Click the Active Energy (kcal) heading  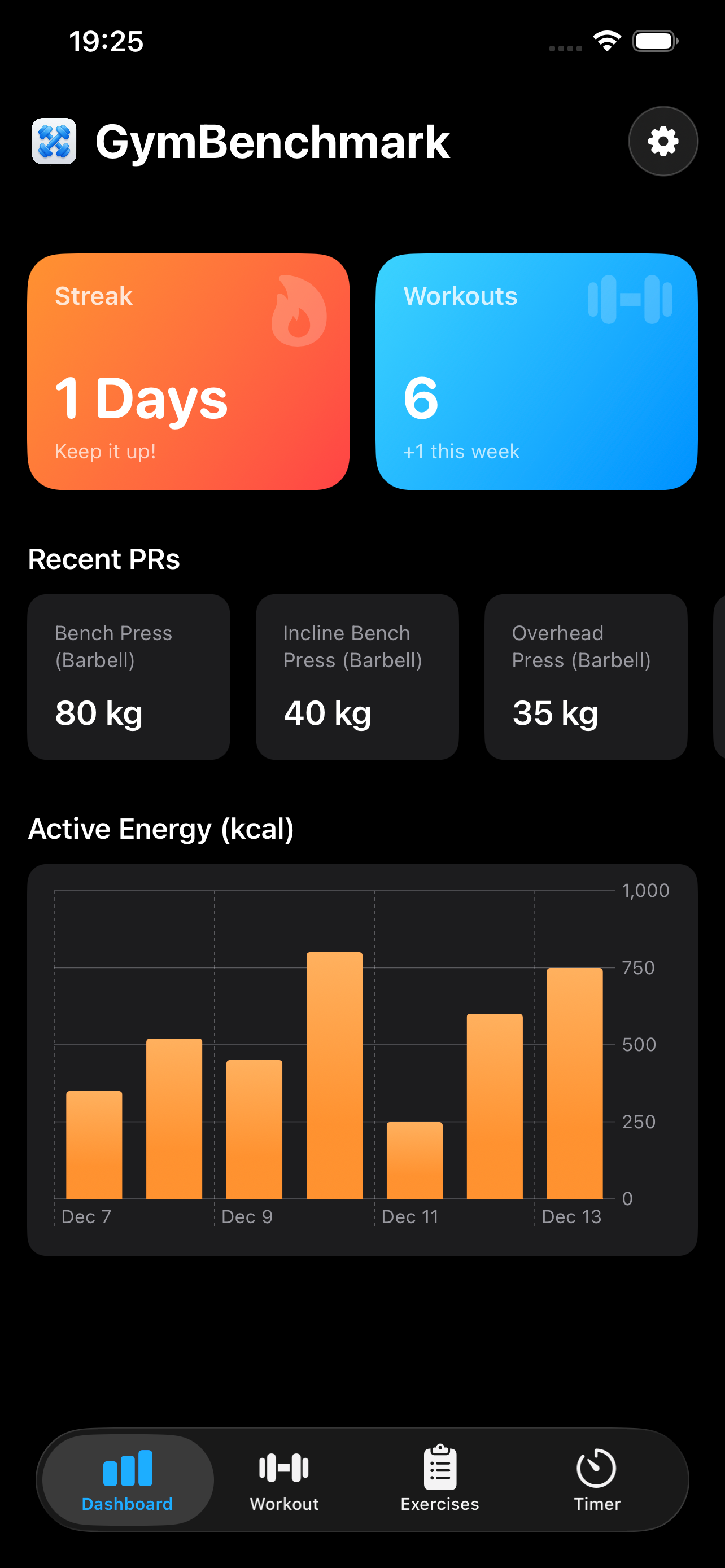[x=161, y=828]
